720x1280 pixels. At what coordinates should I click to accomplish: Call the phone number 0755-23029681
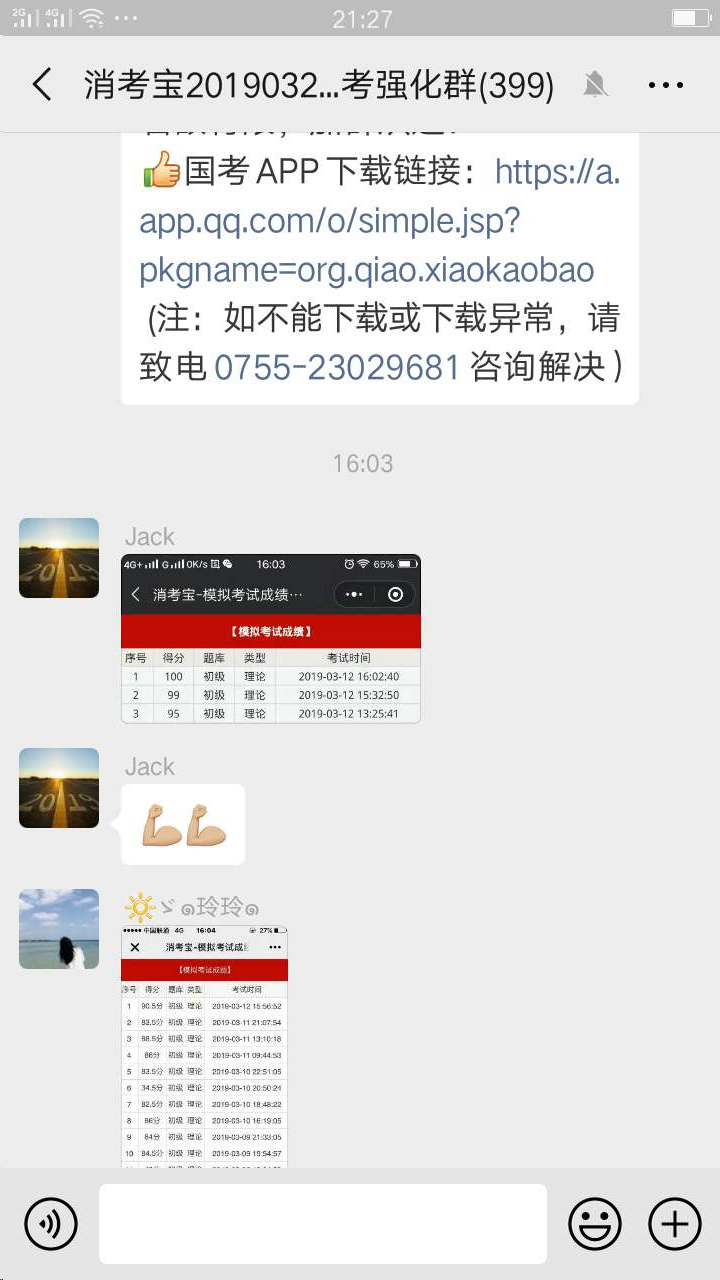point(336,366)
